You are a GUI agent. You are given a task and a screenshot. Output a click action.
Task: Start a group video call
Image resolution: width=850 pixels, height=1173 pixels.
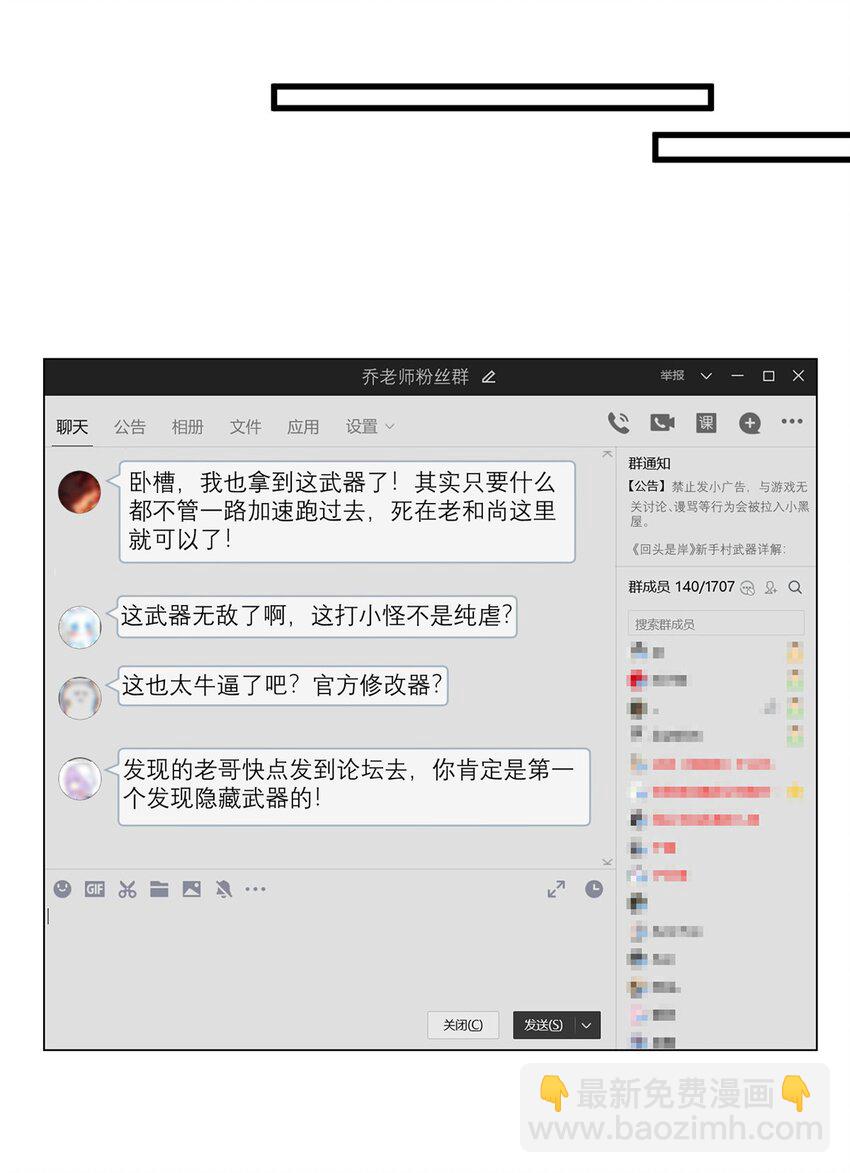click(661, 422)
